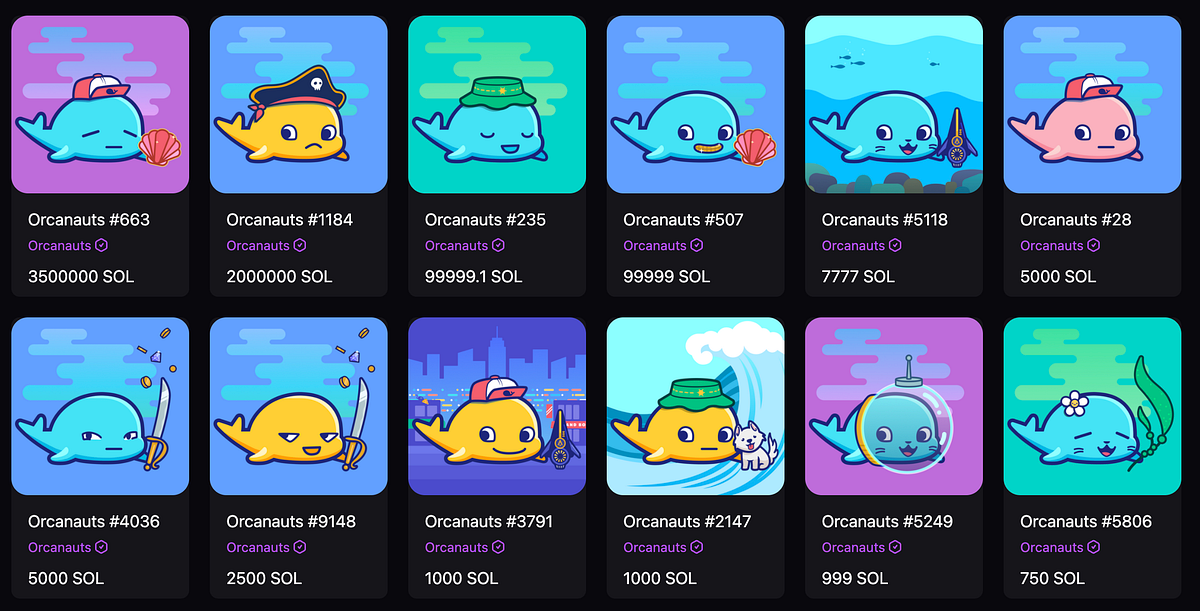Select the Orcanauts #235 NFT card
1200x611 pixels.
click(x=497, y=105)
